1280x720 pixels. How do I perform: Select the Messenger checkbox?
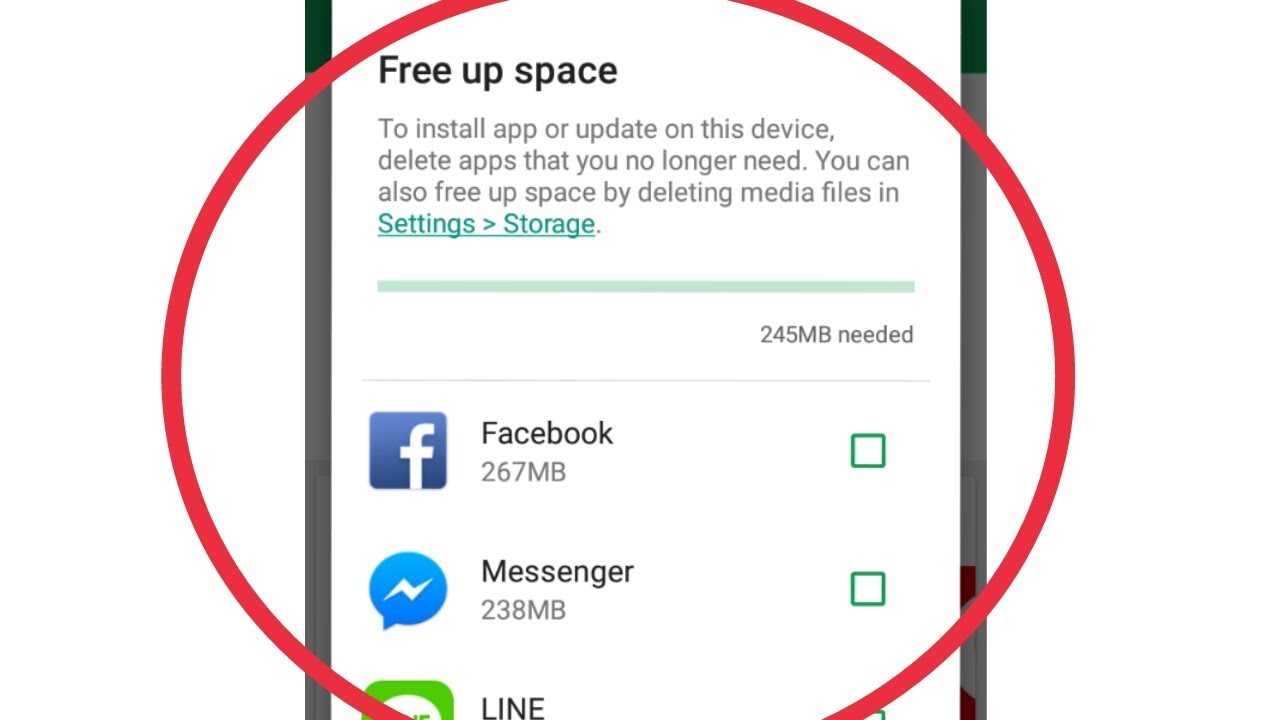coord(867,589)
